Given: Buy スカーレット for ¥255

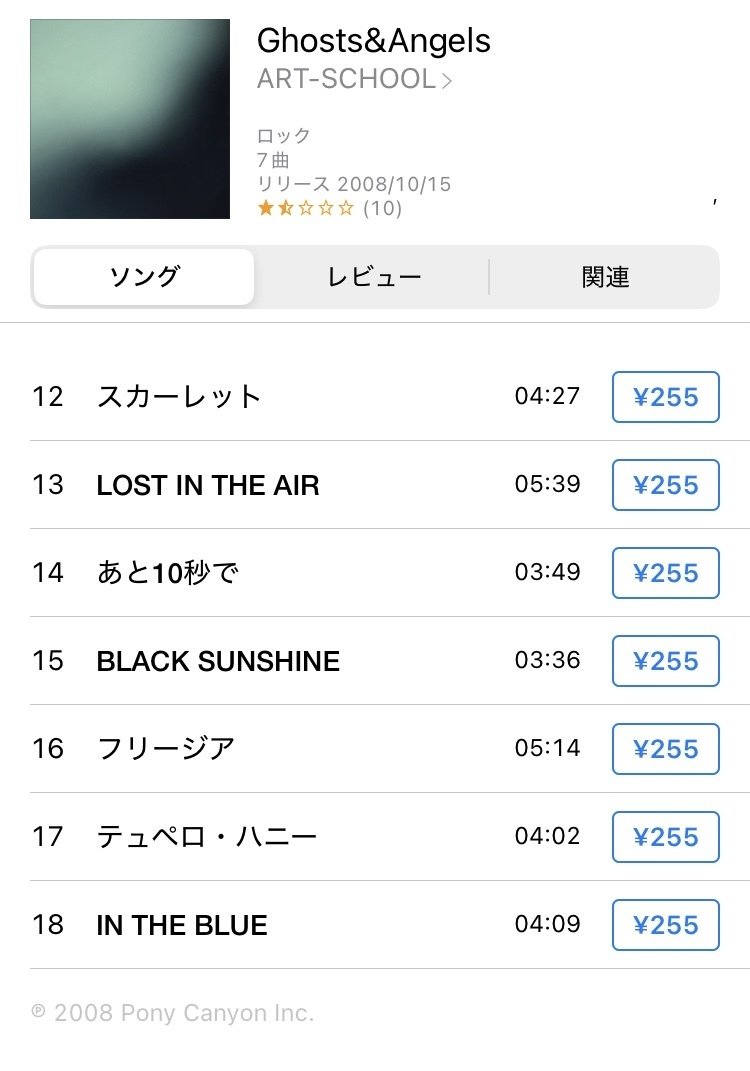Looking at the screenshot, I should click(x=665, y=397).
